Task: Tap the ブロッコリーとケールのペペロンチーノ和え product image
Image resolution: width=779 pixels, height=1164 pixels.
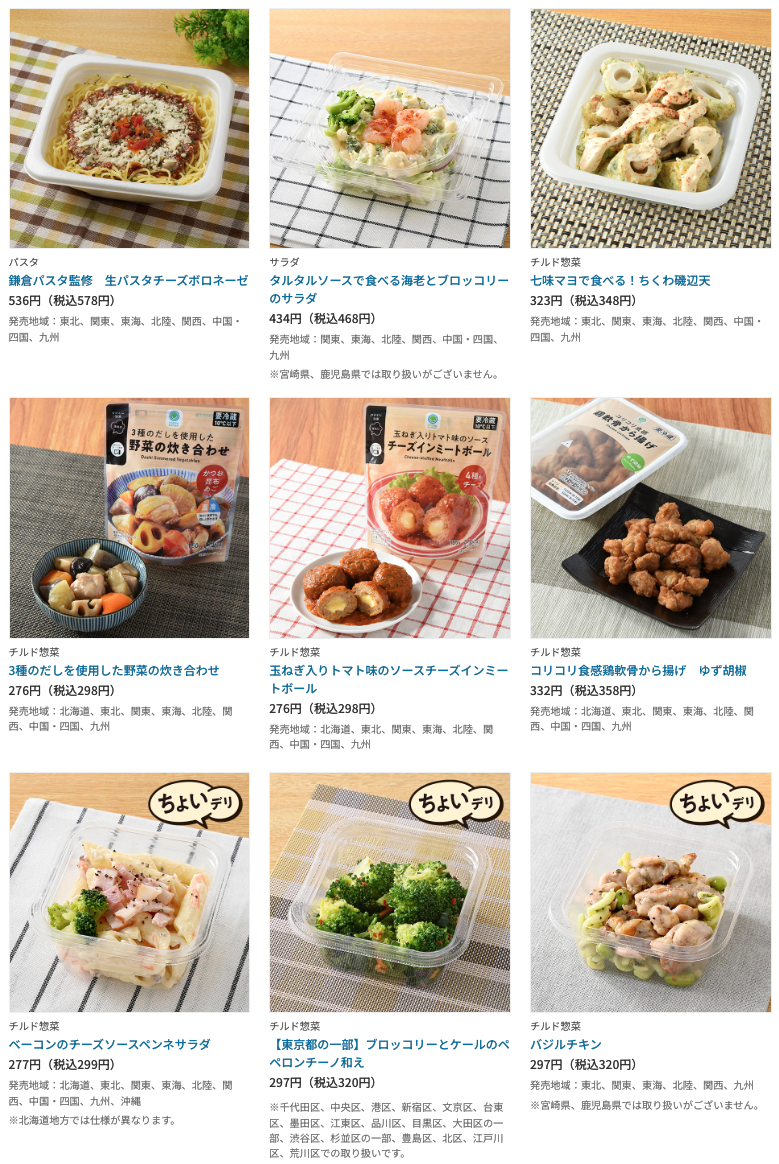Action: coord(389,892)
